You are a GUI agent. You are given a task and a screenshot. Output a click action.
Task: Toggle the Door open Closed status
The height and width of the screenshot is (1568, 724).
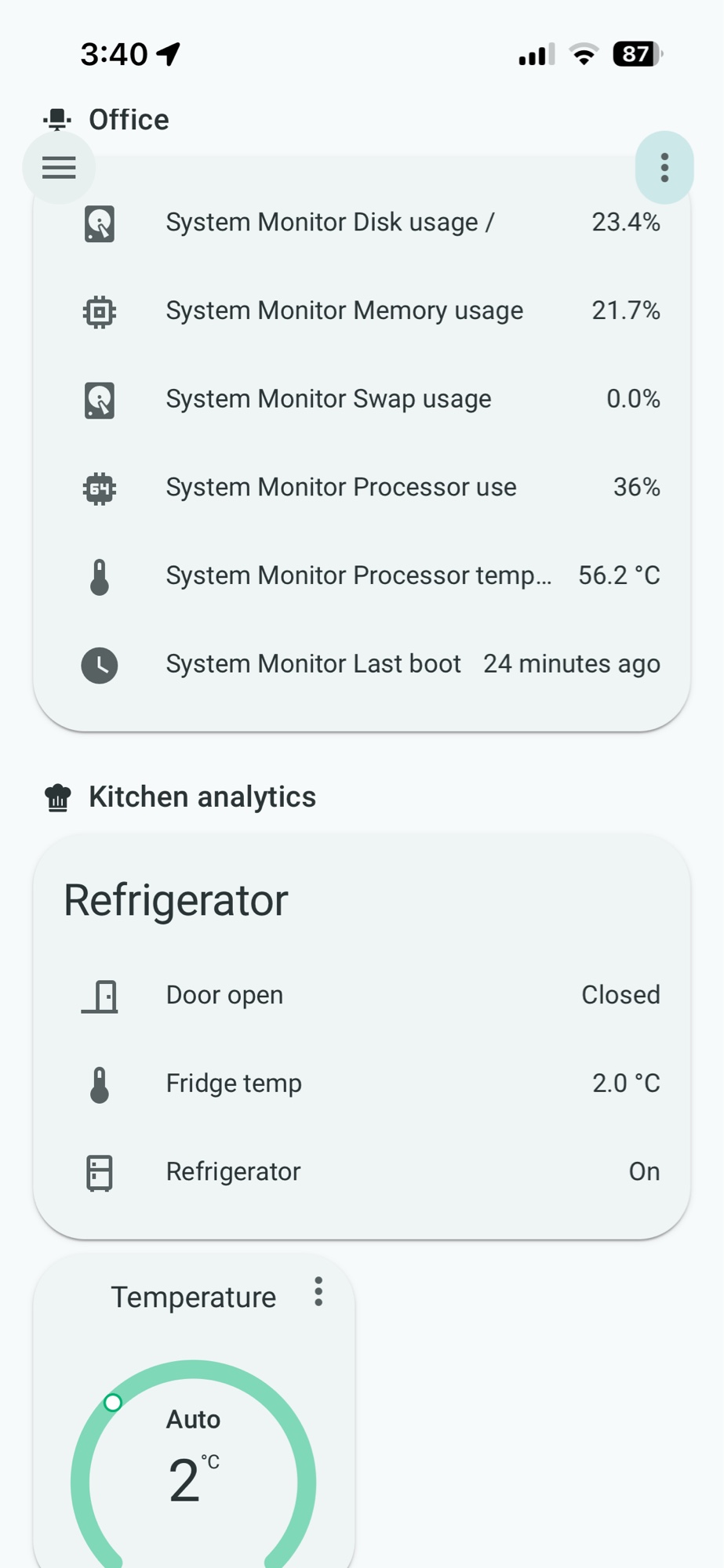(x=620, y=994)
